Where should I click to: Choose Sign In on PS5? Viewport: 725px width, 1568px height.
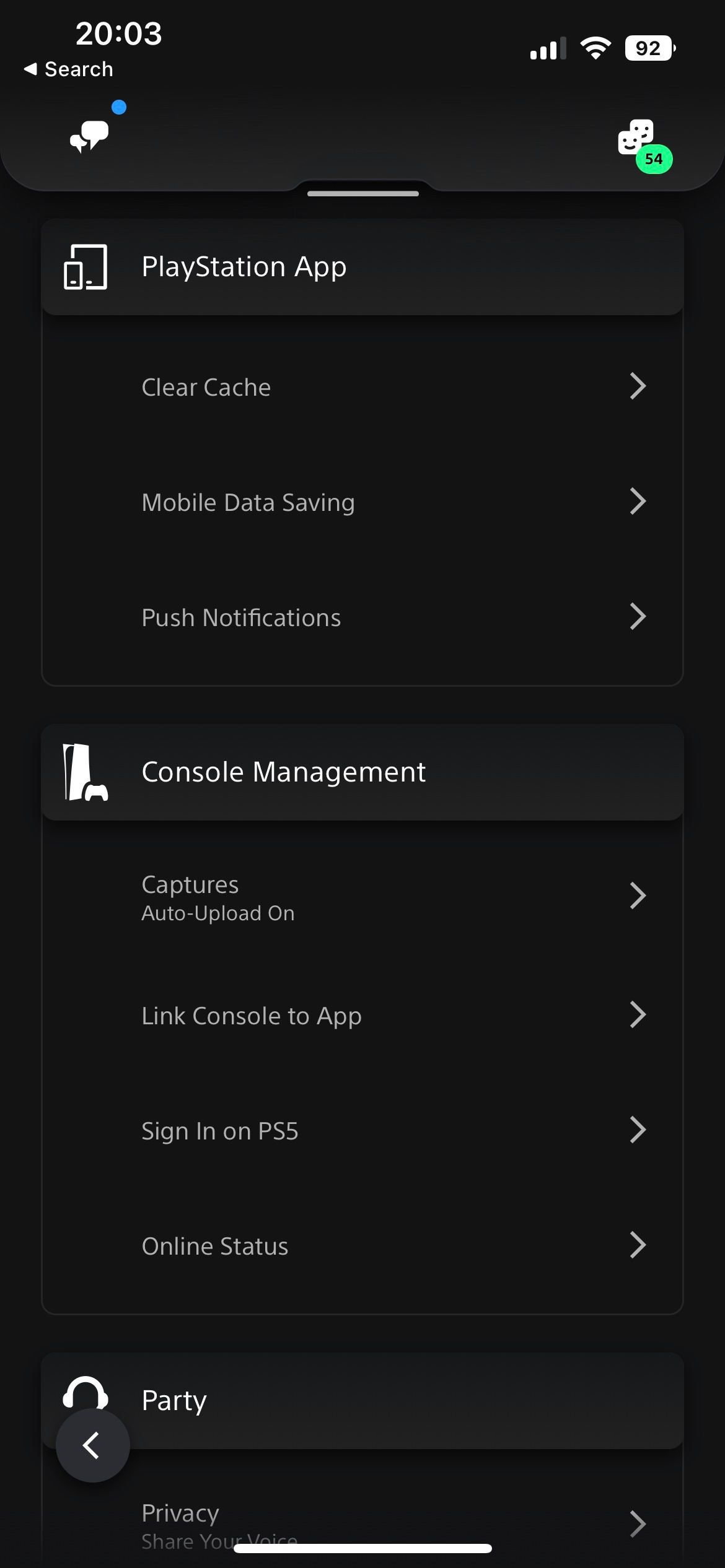coord(362,1131)
